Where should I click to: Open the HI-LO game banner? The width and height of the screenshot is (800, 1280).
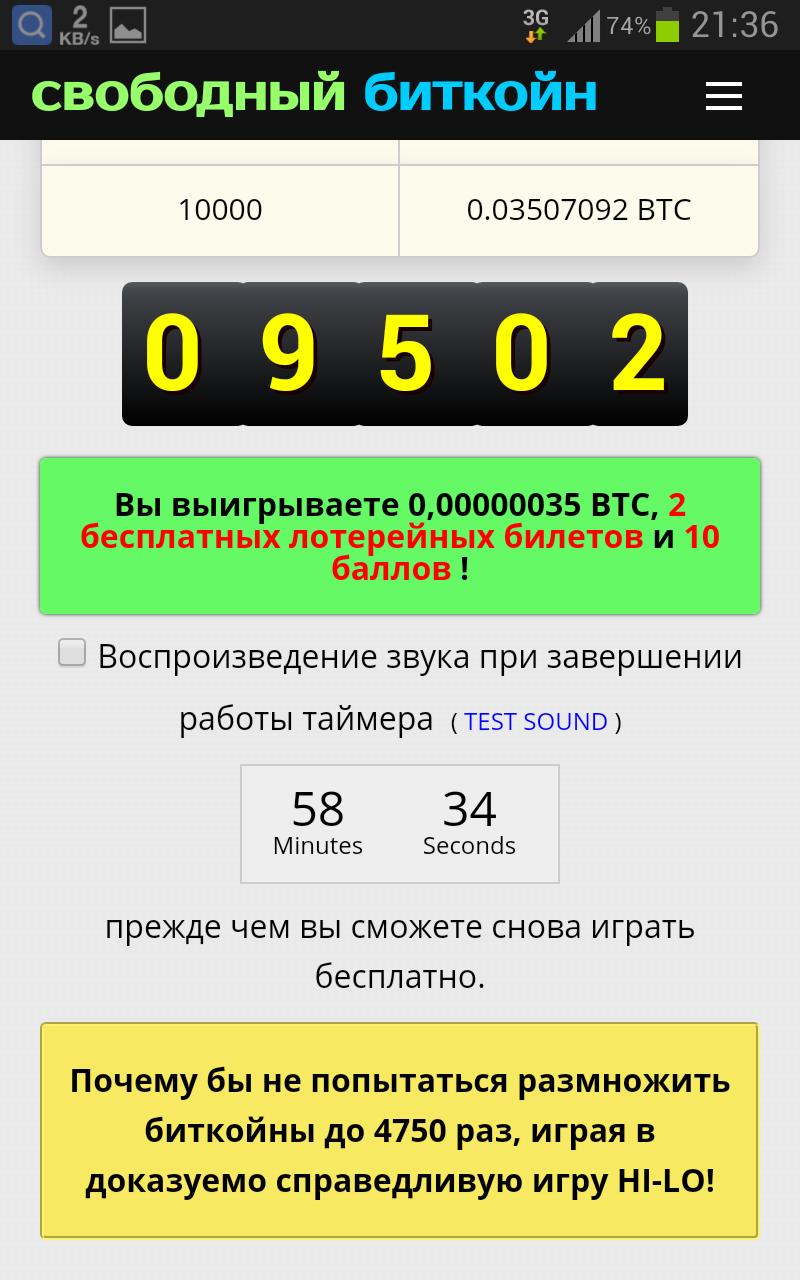[x=399, y=1131]
